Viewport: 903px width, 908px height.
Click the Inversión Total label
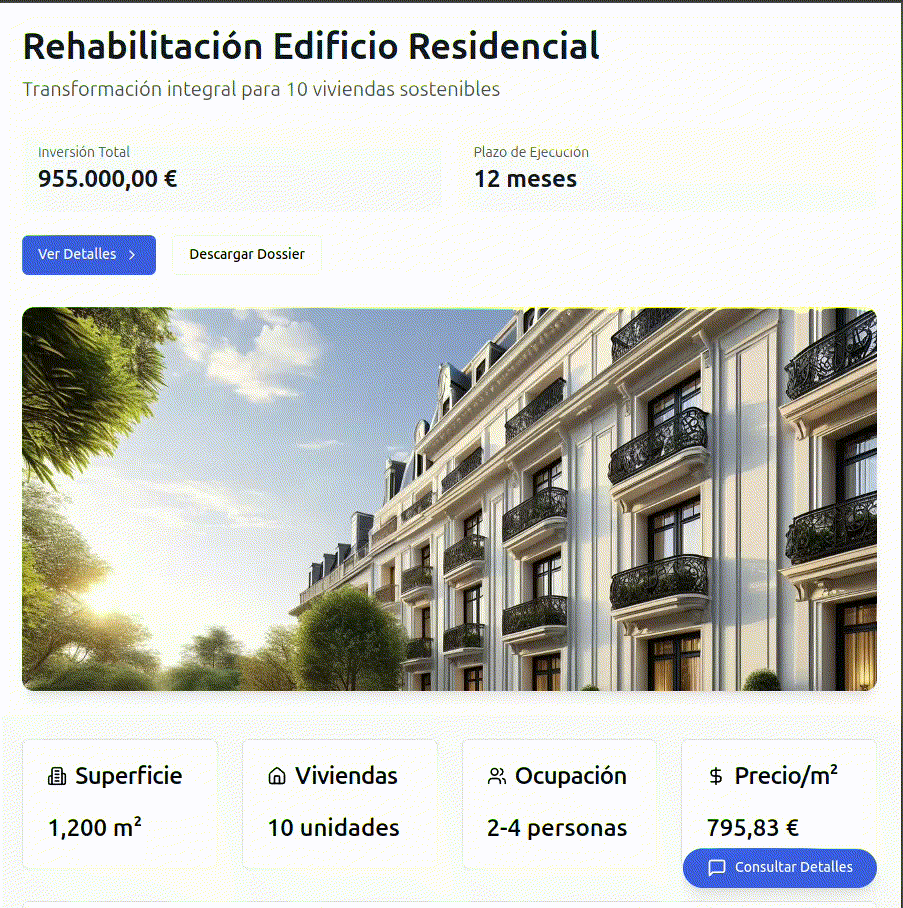click(x=83, y=152)
